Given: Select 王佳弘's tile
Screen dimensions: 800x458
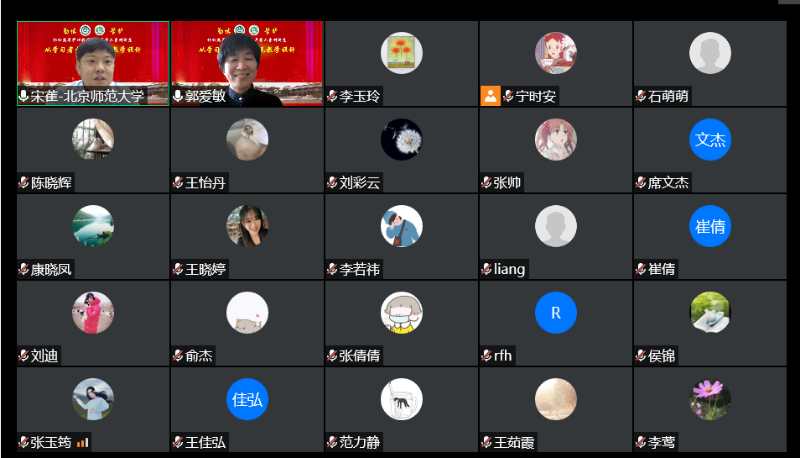Looking at the screenshot, I should pos(247,409).
